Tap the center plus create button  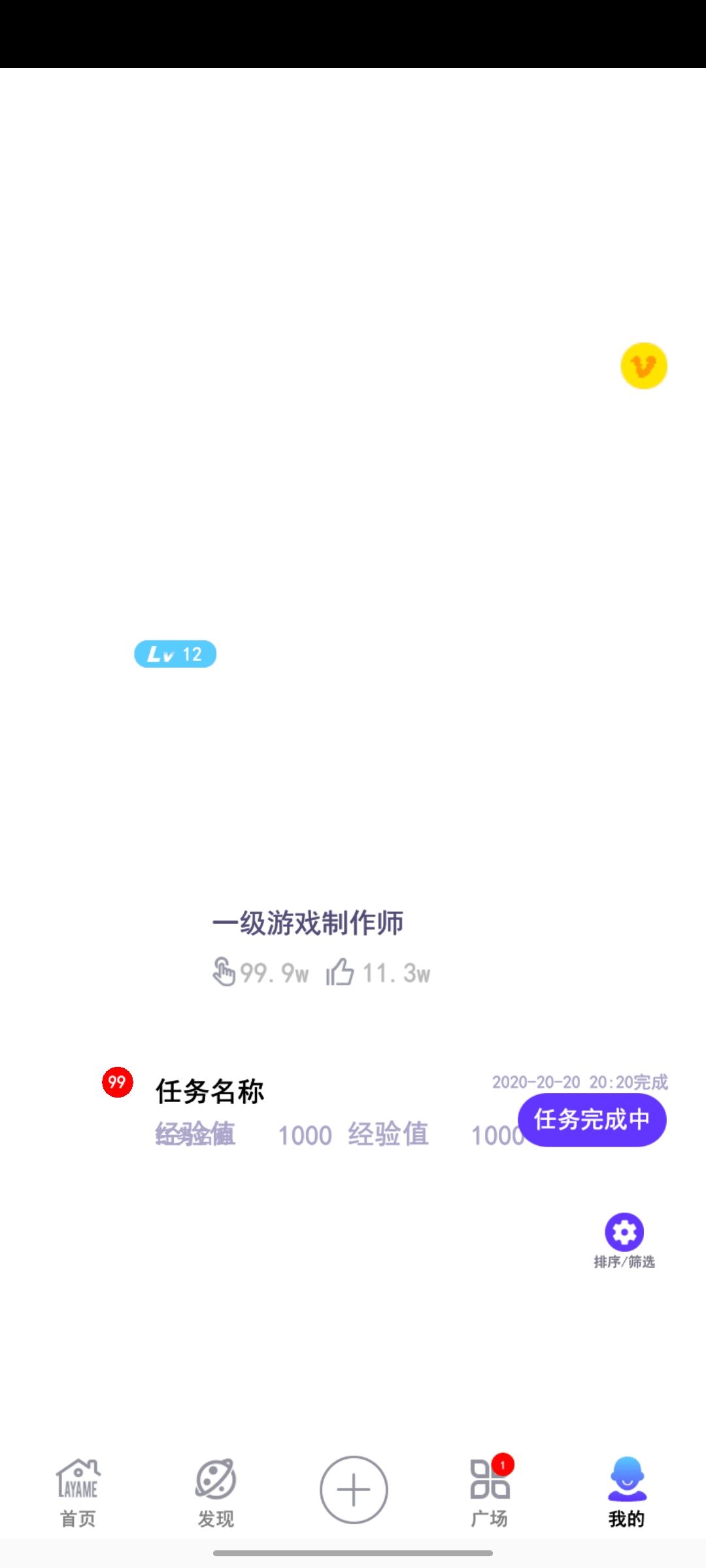point(354,1490)
